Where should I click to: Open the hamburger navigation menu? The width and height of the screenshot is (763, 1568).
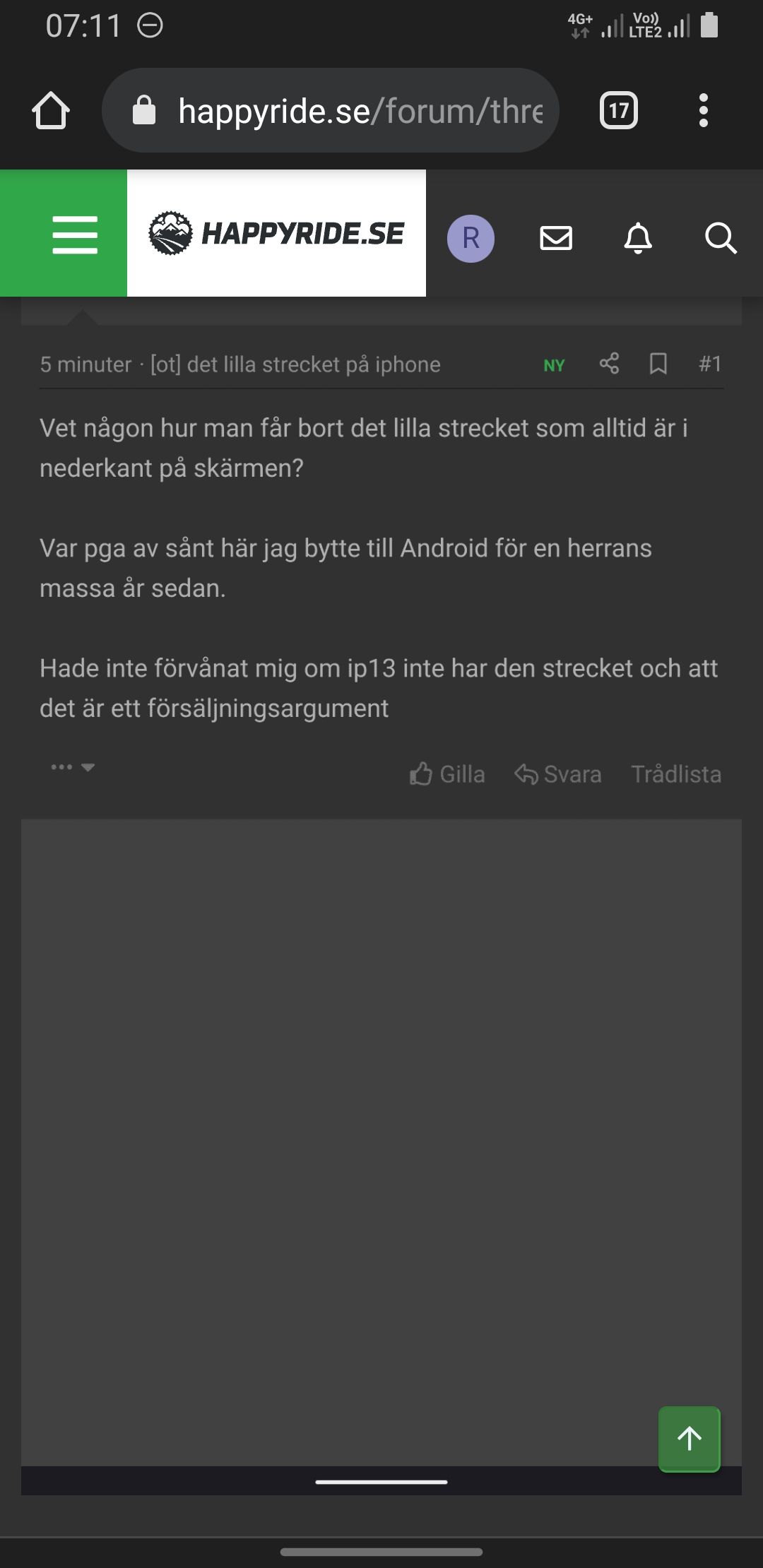click(74, 234)
